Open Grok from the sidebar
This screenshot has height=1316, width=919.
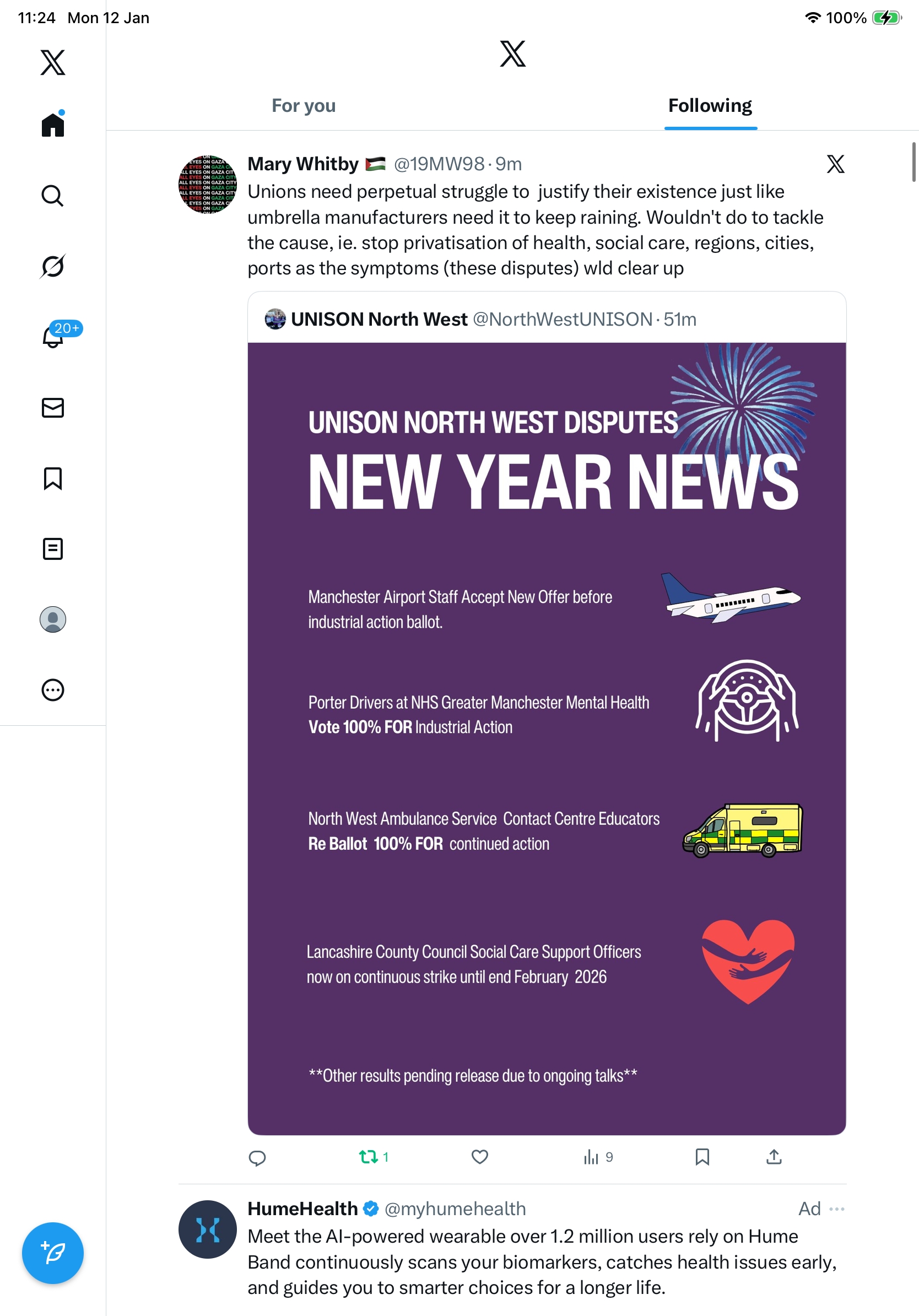click(x=53, y=266)
